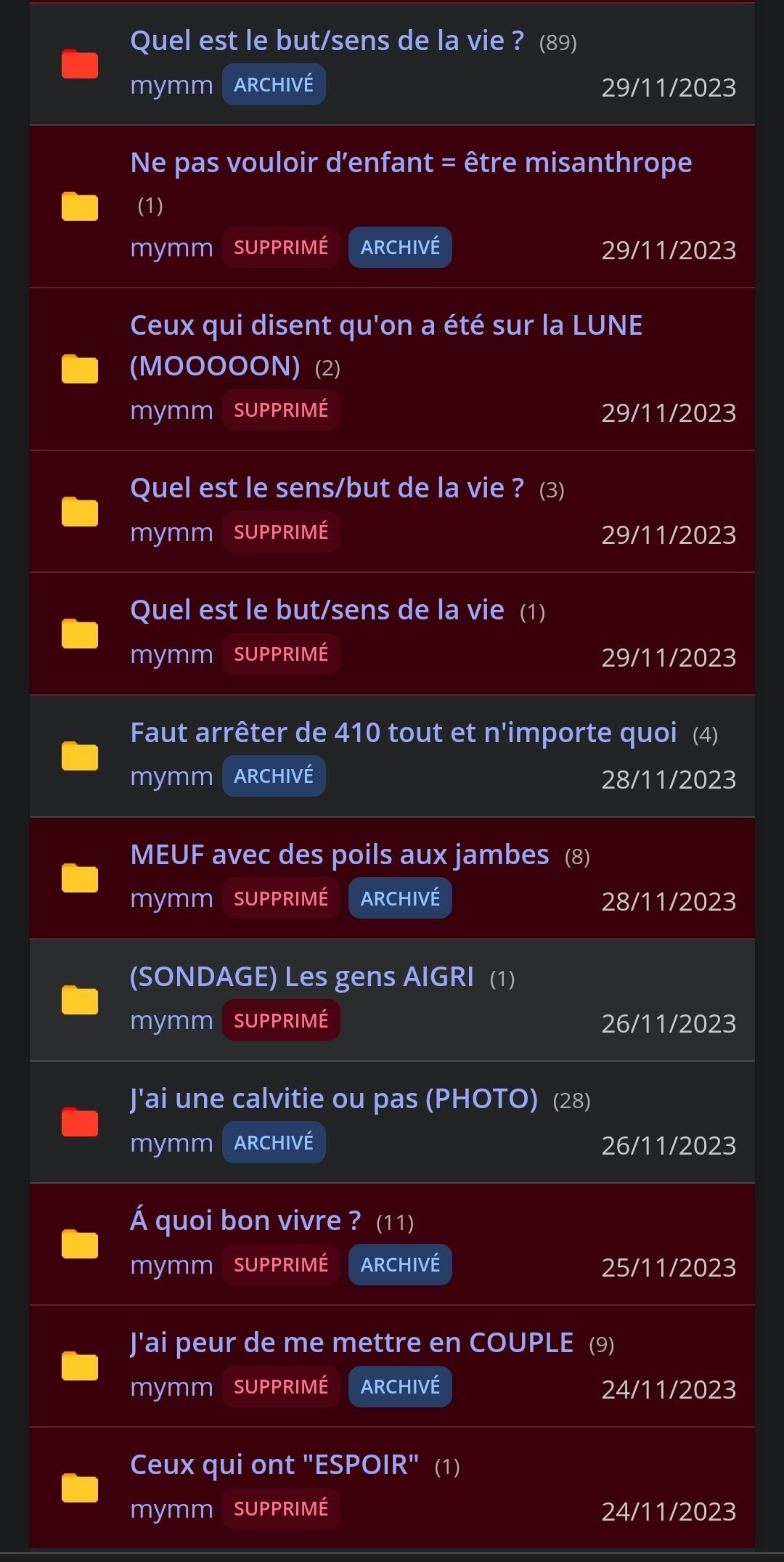The height and width of the screenshot is (1562, 784).
Task: Open the topic about la LUNE (MOOOOON)
Action: (386, 346)
